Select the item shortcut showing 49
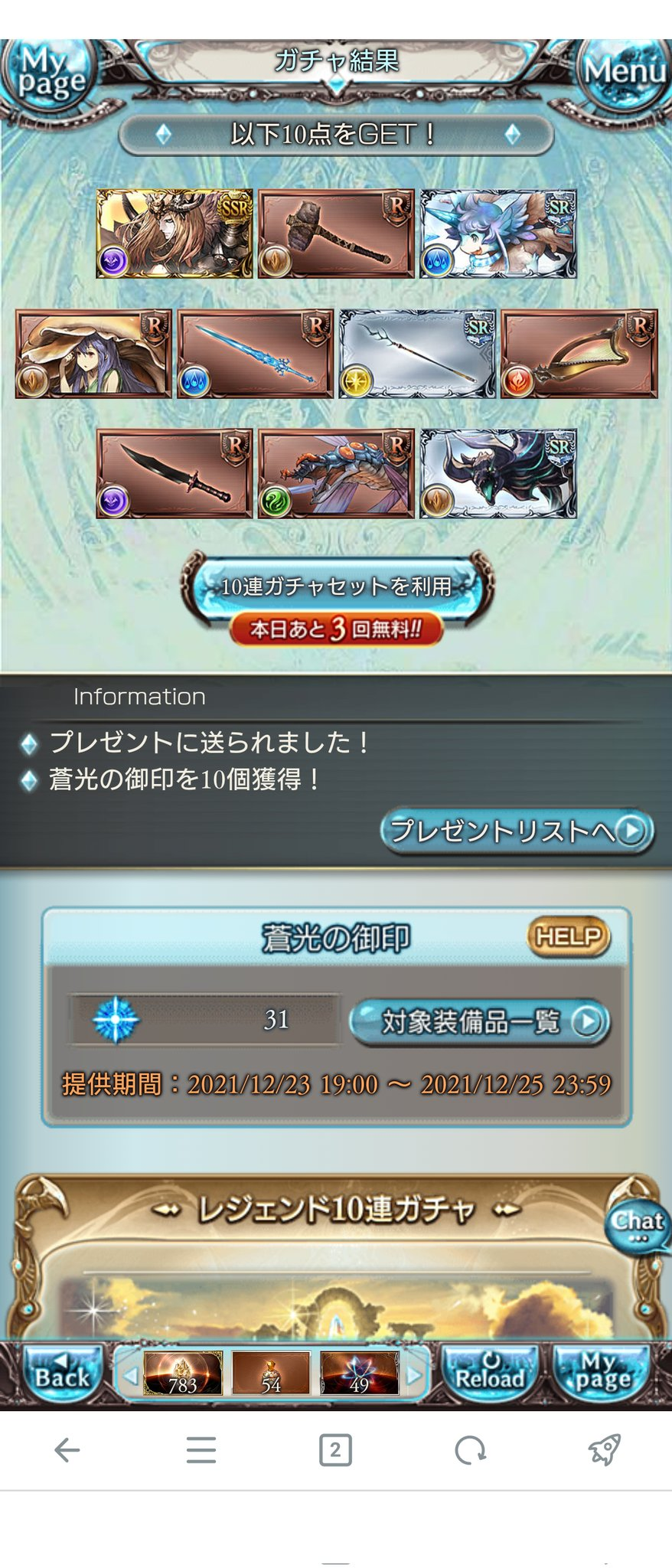672x1568 pixels. 359,1374
